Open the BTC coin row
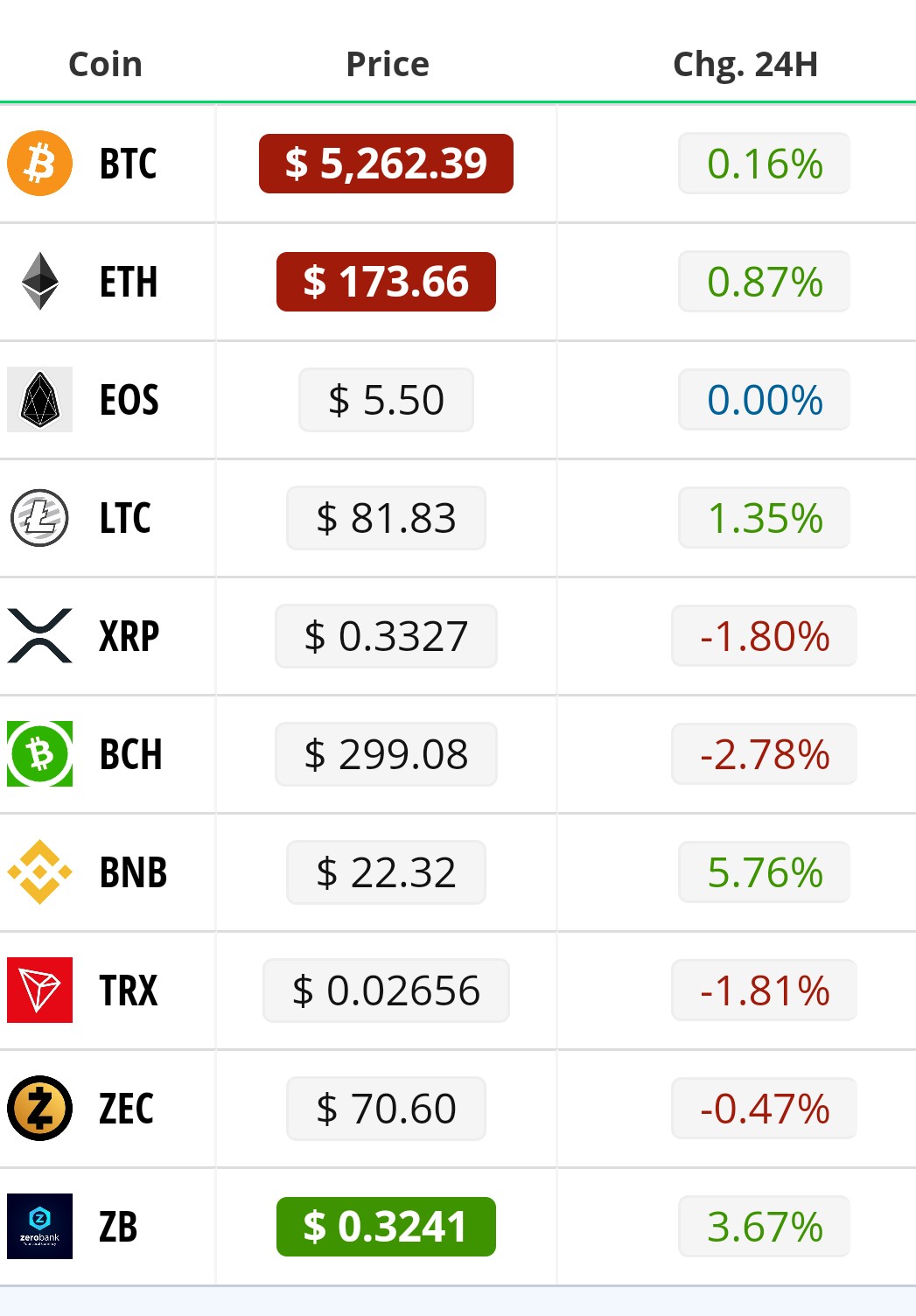Screen dimensions: 916x1316 pyautogui.click(x=128, y=164)
